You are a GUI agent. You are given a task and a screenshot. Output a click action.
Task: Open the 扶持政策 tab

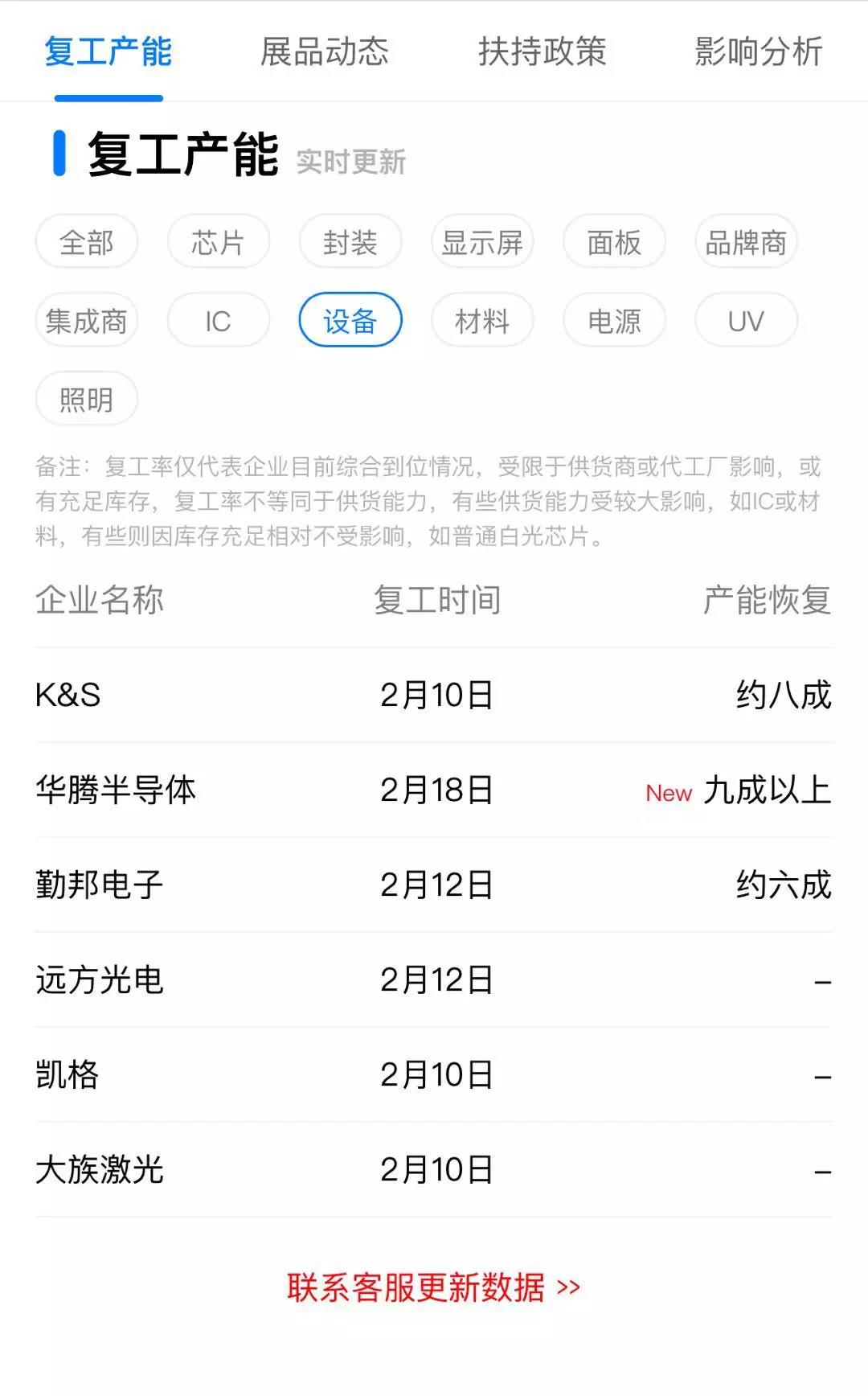[542, 52]
